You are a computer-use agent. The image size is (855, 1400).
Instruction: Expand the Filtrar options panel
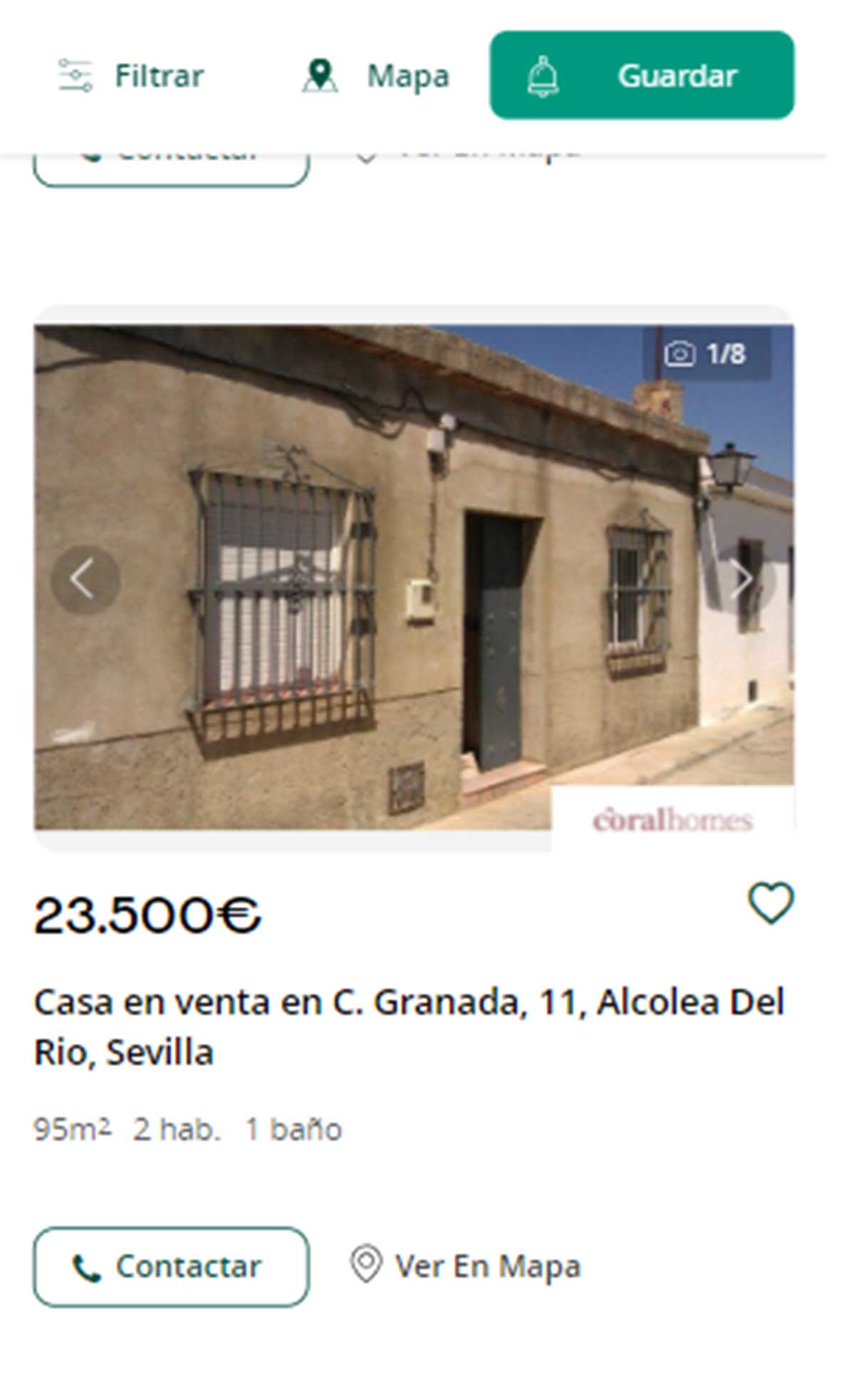157,75
